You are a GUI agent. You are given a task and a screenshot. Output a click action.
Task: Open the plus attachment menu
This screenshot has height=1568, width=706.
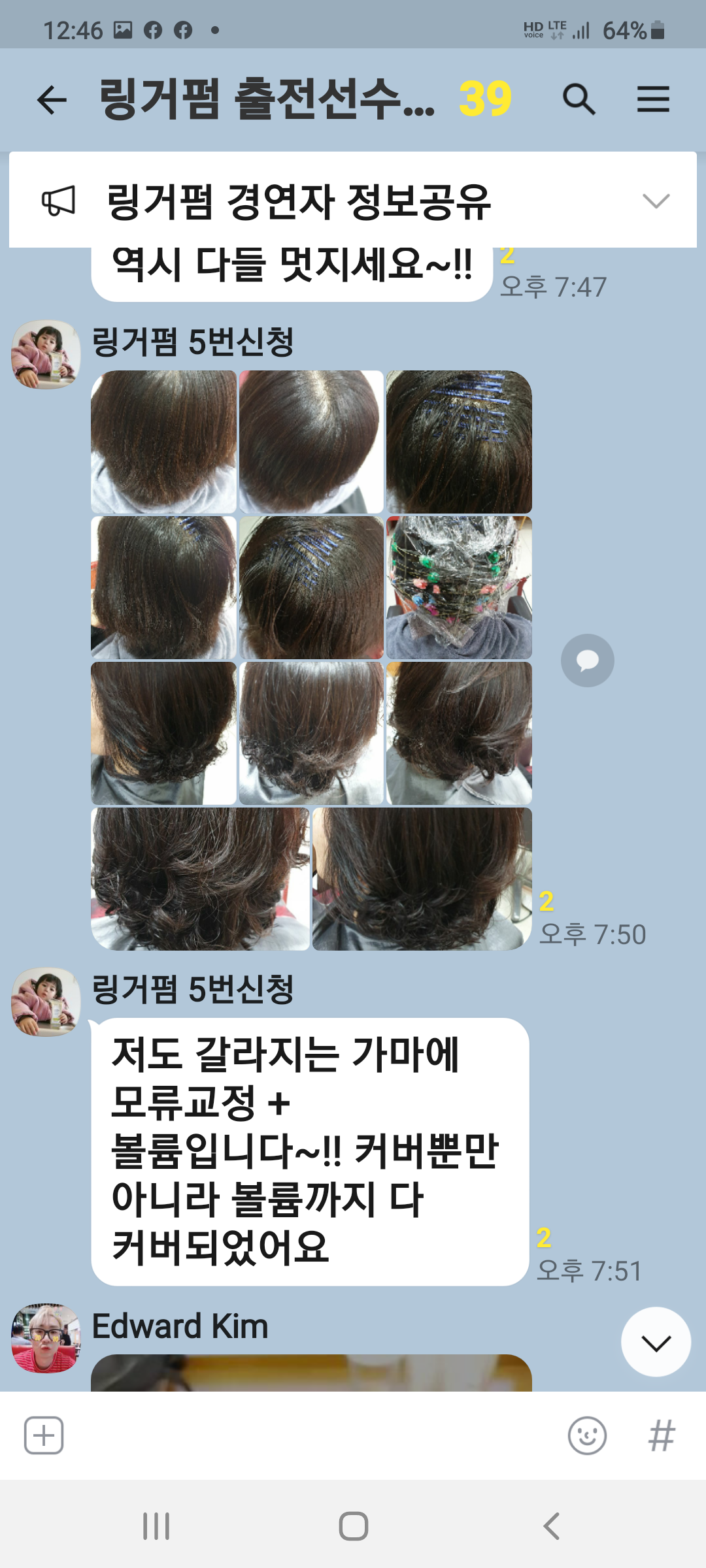coord(44,1435)
